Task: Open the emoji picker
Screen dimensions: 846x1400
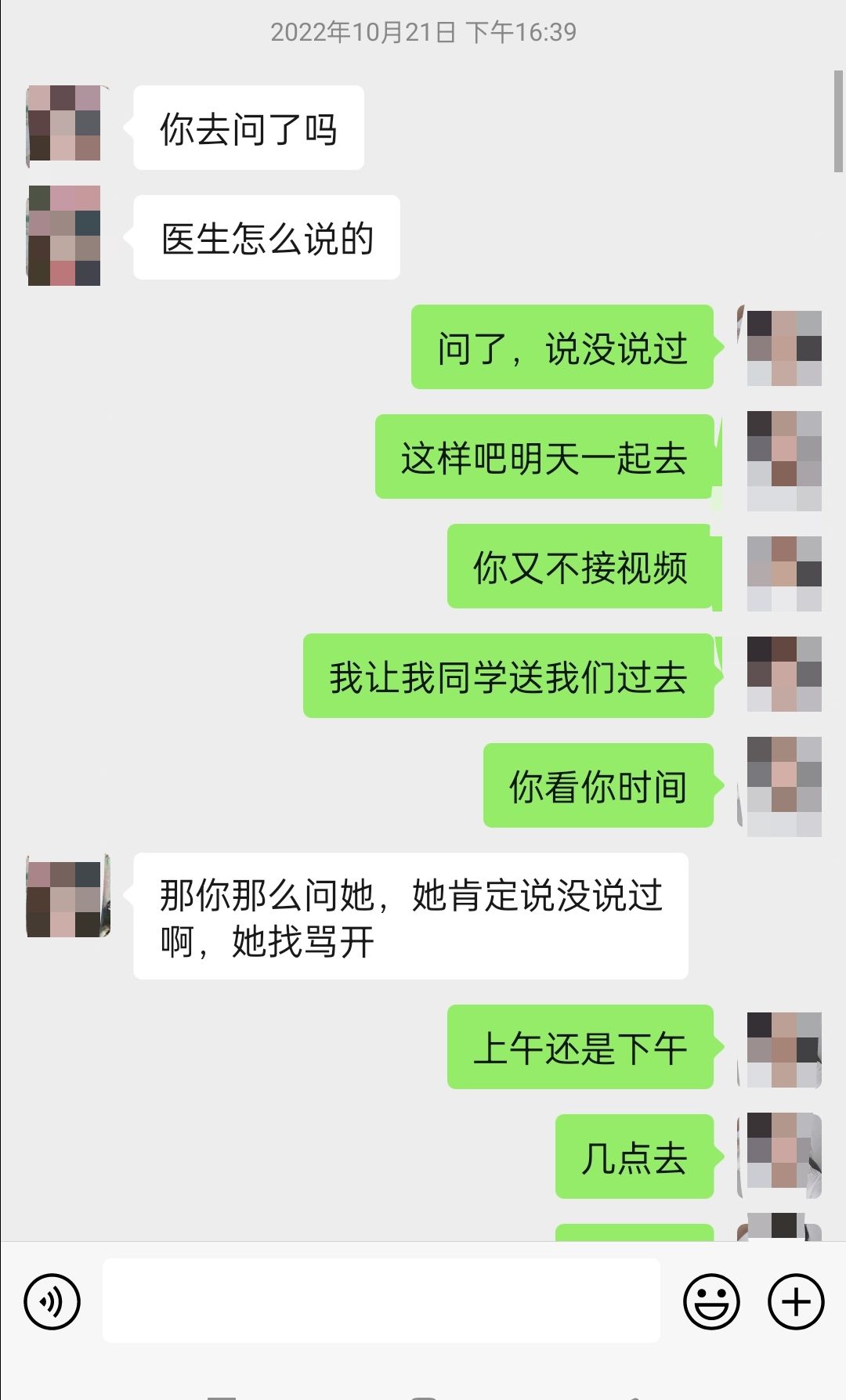Action: tap(711, 1302)
